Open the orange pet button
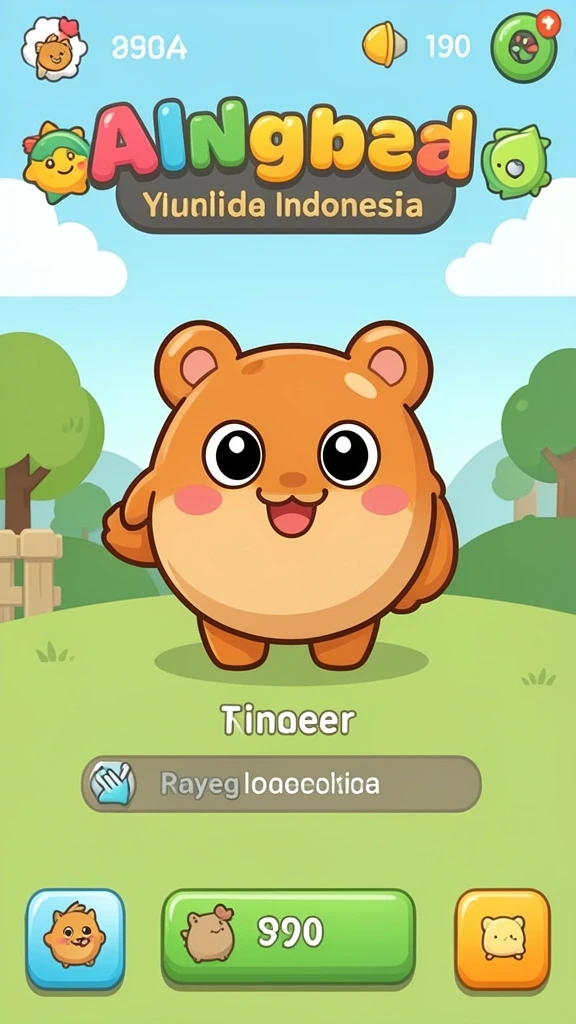 (x=502, y=939)
